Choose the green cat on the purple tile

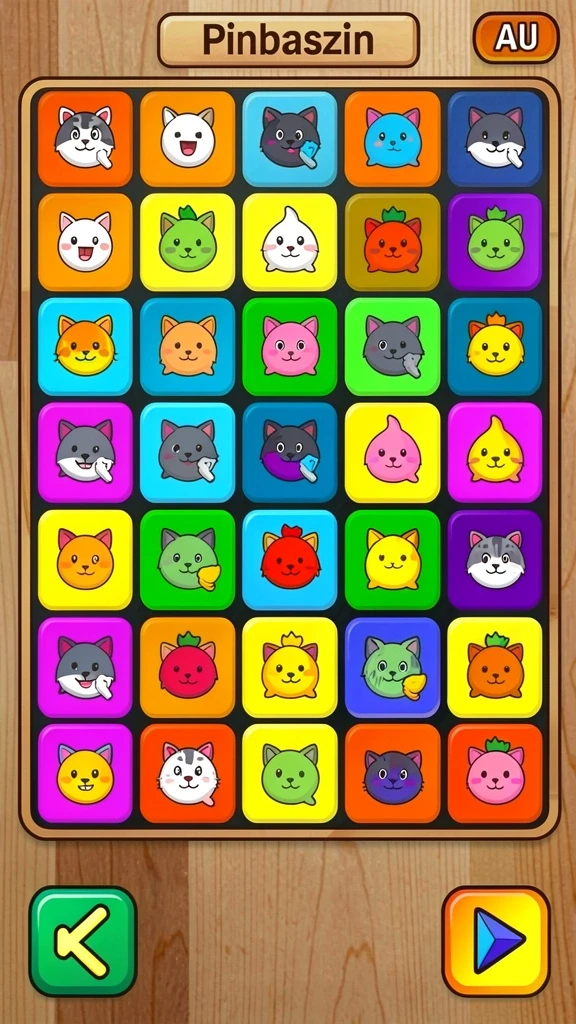coord(495,242)
